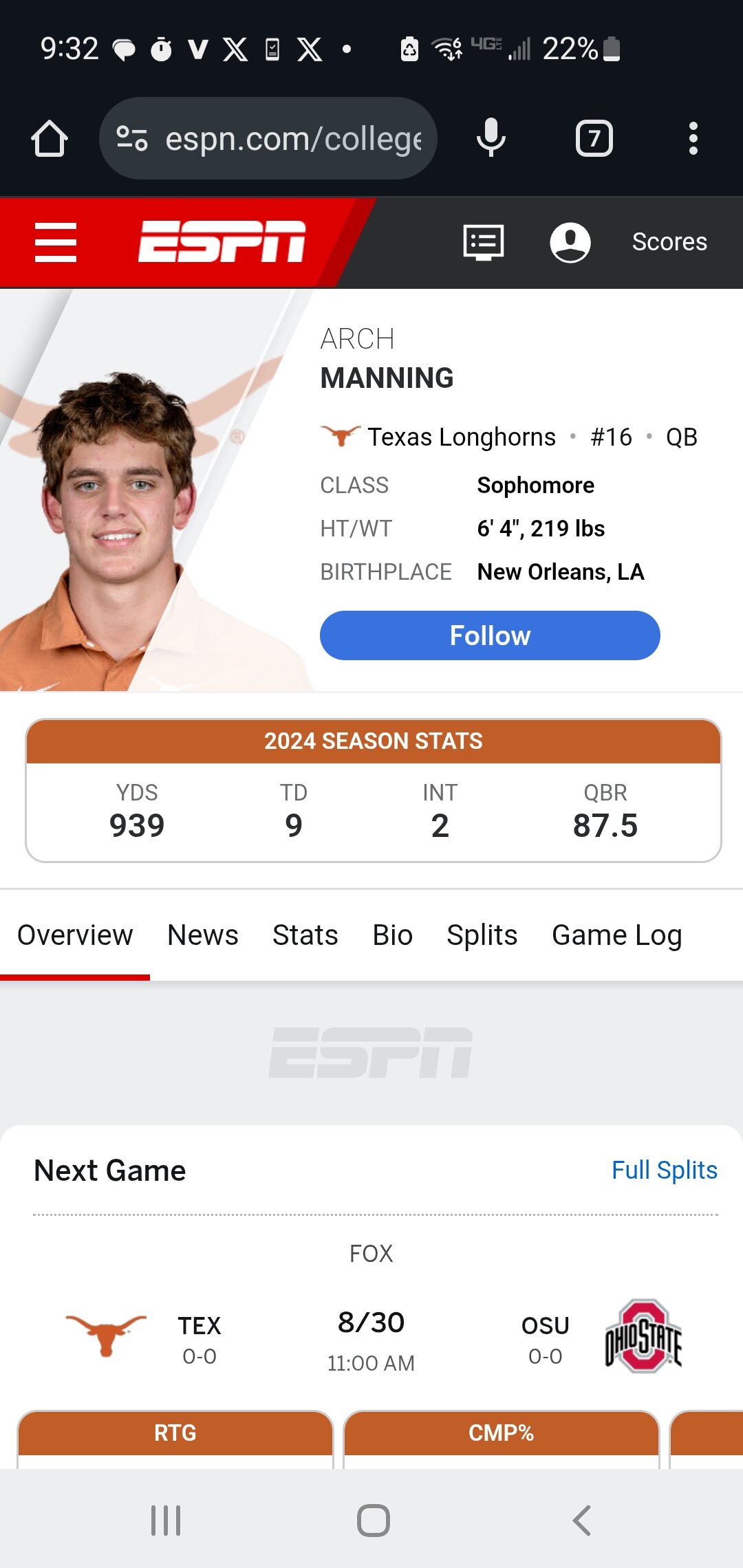Tap the browser address bar
This screenshot has width=743, height=1568.
pos(268,138)
